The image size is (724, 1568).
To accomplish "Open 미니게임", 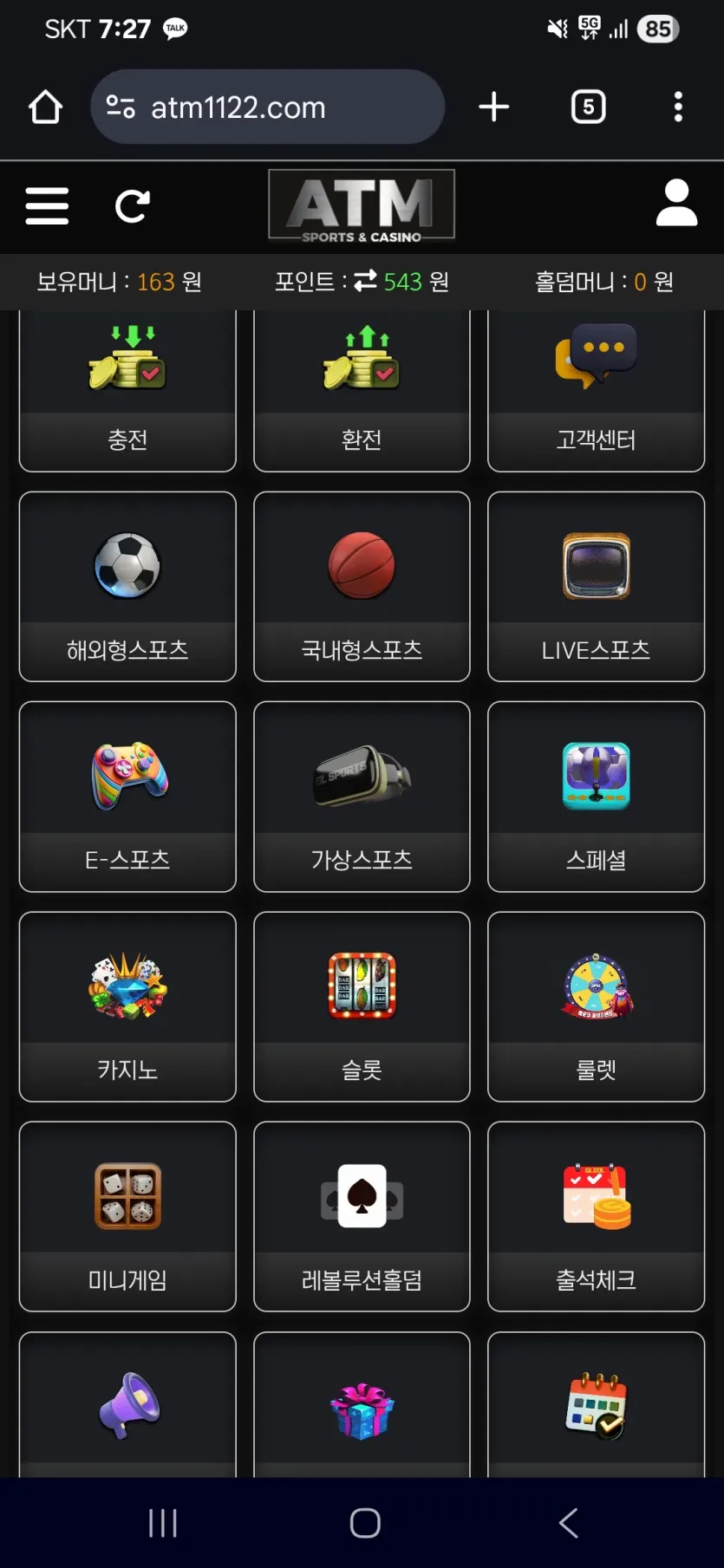I will click(127, 1216).
